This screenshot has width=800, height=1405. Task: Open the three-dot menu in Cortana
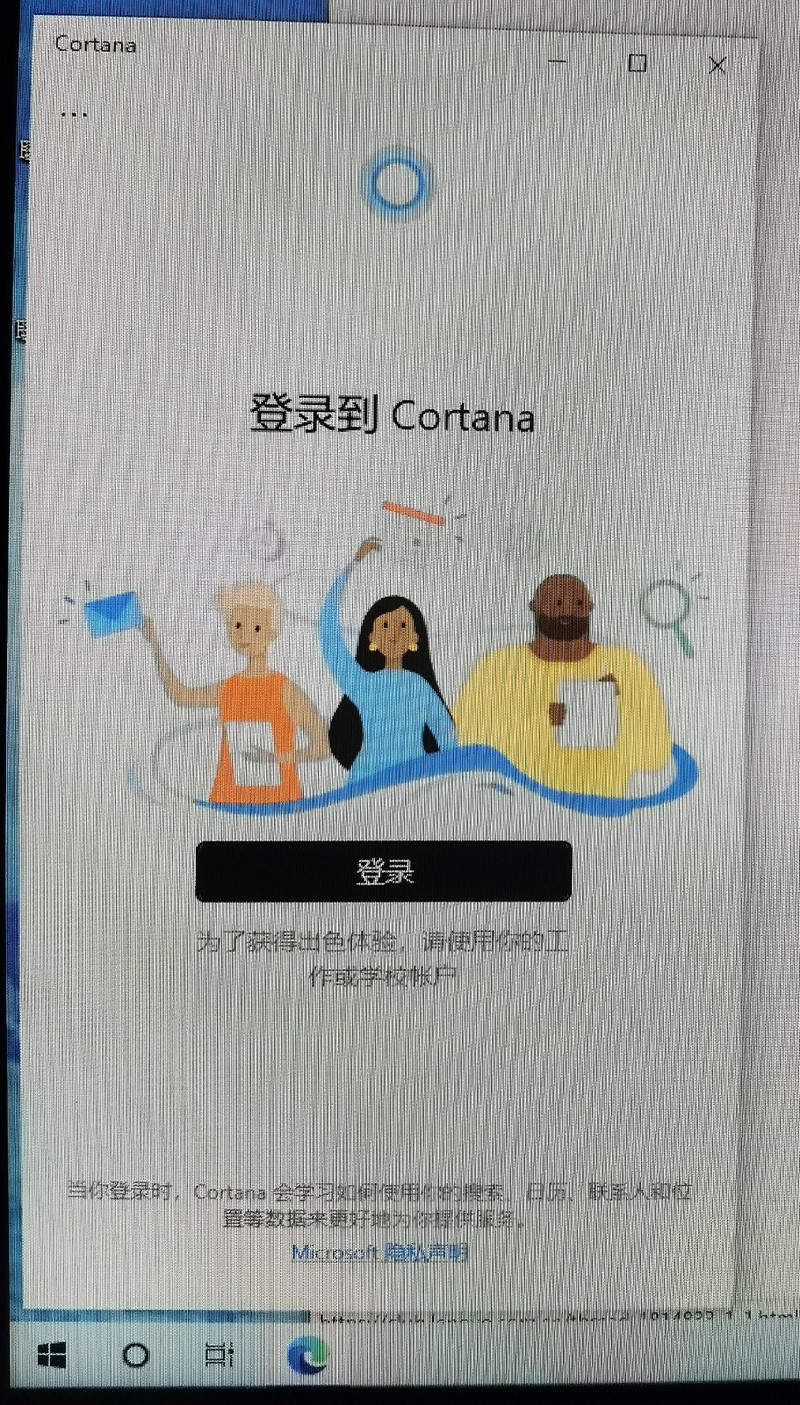tap(74, 114)
